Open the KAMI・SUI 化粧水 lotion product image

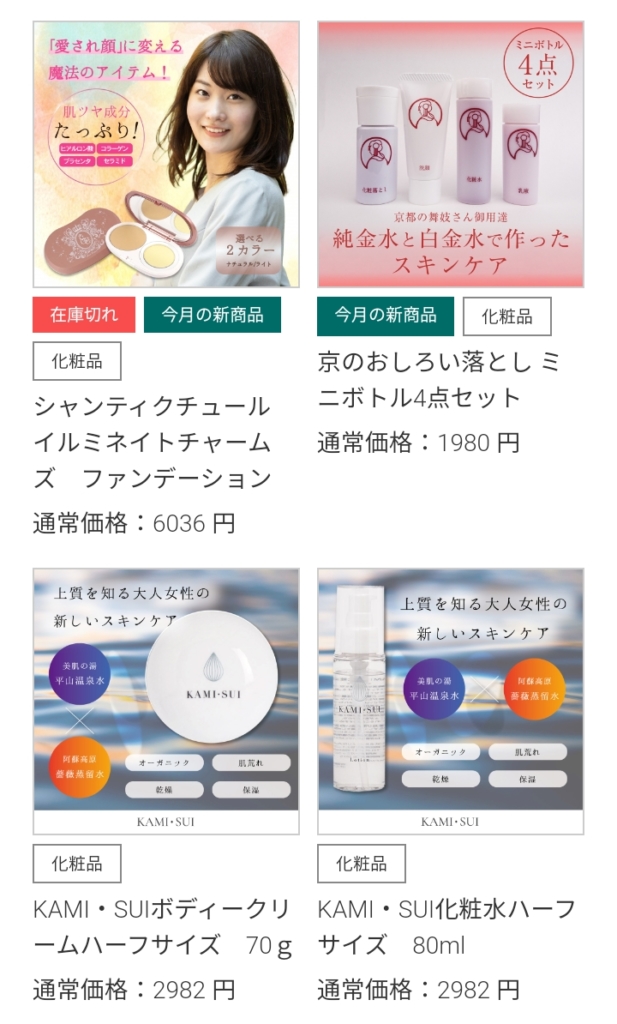tap(450, 700)
